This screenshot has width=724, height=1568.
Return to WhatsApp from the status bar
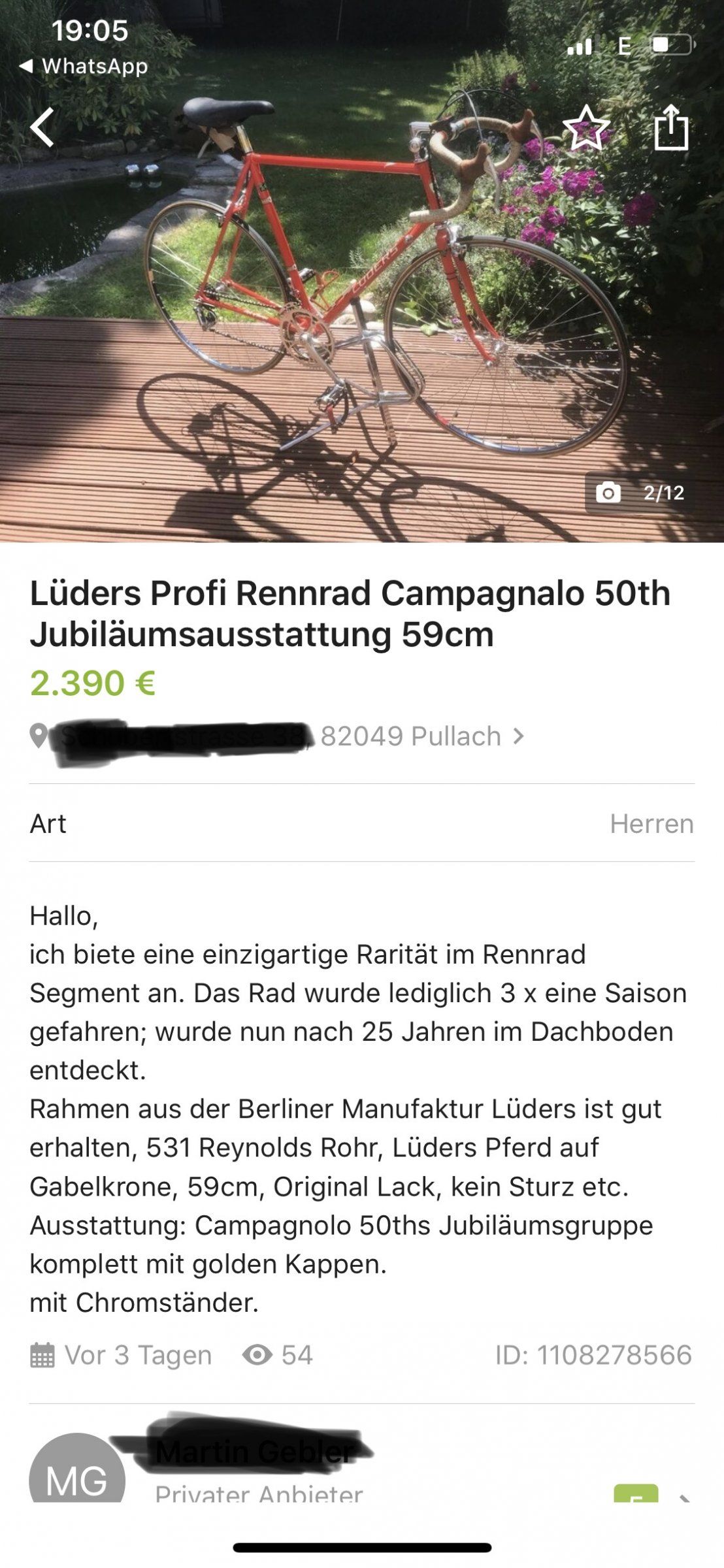[x=84, y=66]
